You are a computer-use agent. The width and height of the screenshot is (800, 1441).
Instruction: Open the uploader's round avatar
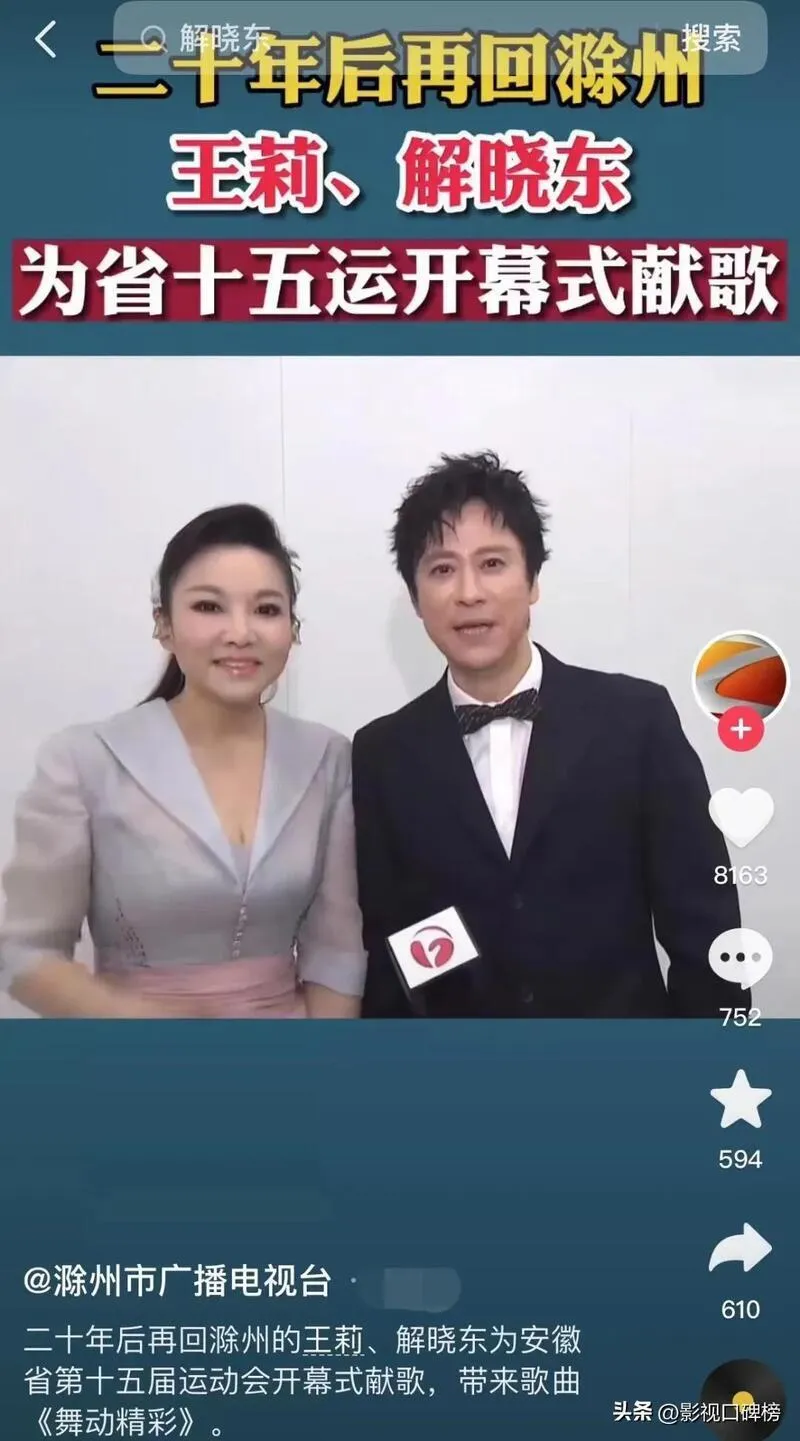741,677
